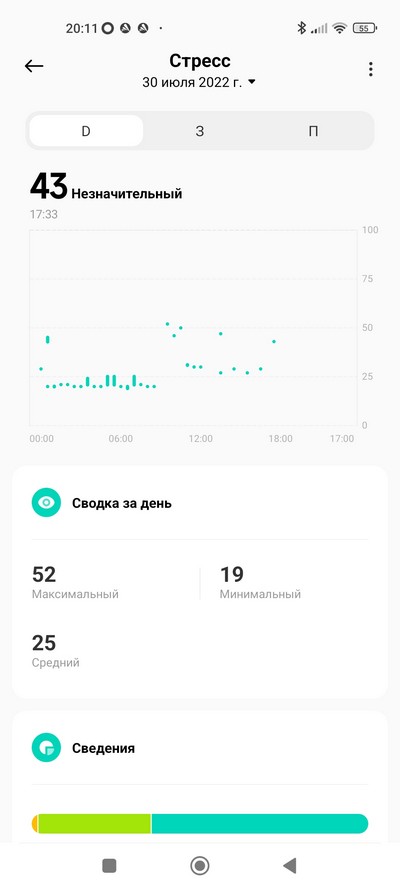Switch to the П tab
Screen dimensions: 400x889
point(313,131)
